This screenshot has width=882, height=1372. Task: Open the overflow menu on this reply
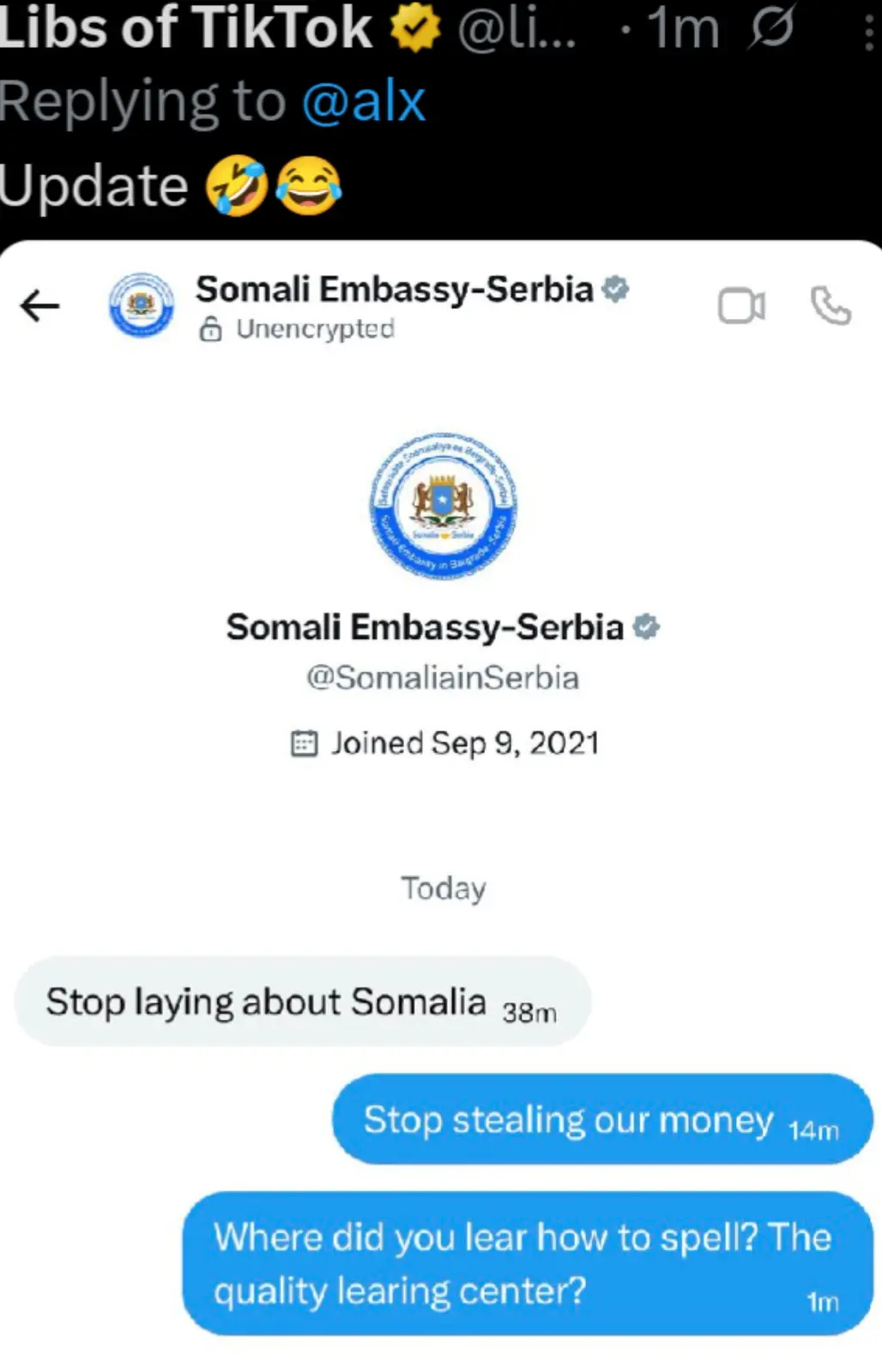coord(868,30)
